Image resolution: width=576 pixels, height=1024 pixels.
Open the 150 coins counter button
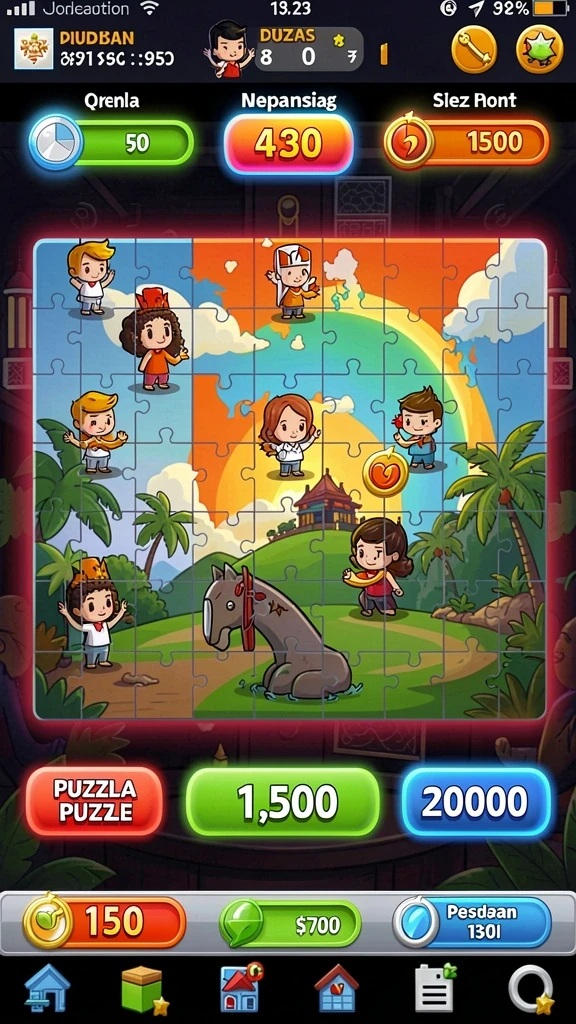coord(104,921)
